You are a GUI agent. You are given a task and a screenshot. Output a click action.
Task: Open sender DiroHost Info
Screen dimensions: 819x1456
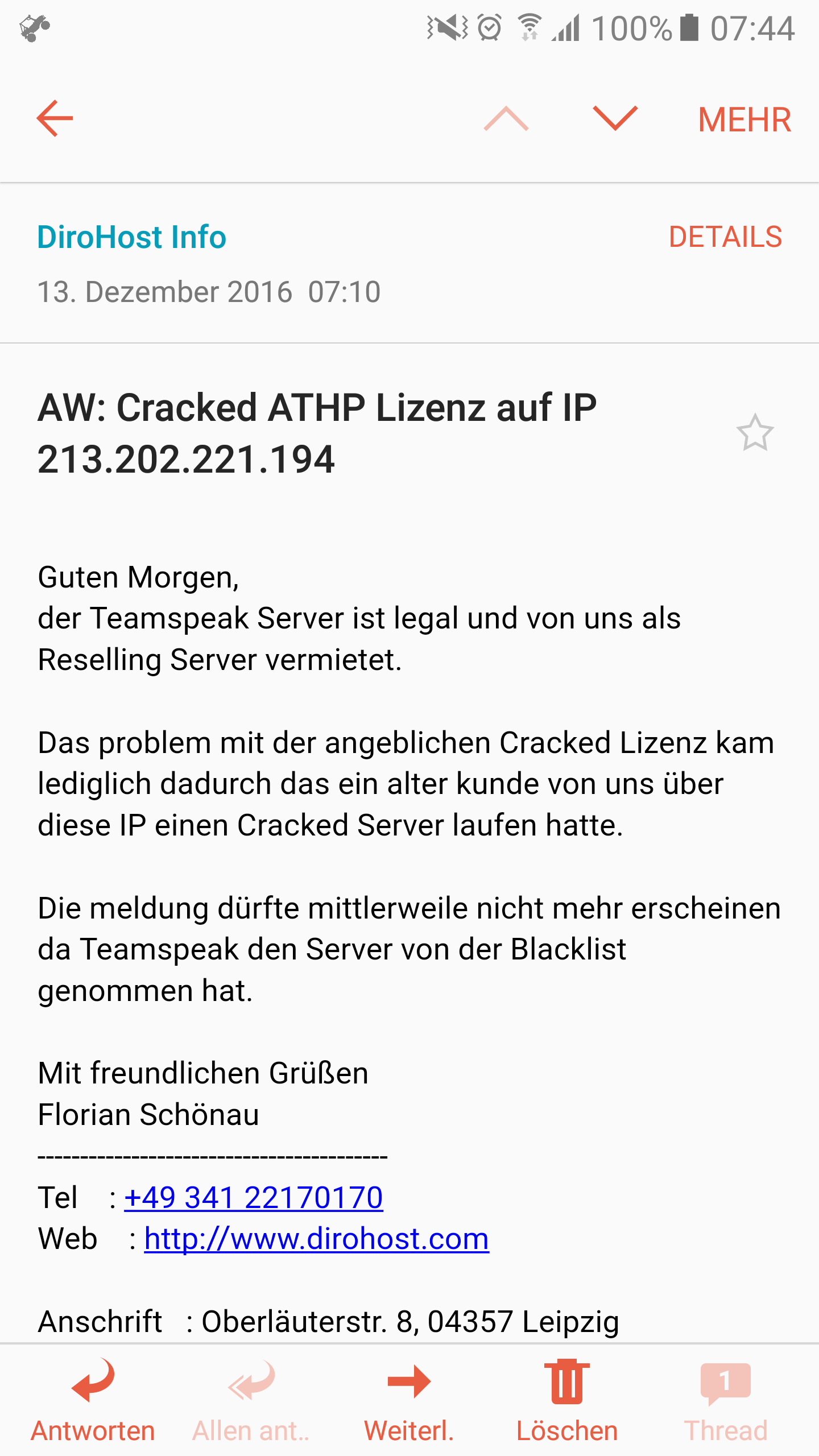pos(131,237)
